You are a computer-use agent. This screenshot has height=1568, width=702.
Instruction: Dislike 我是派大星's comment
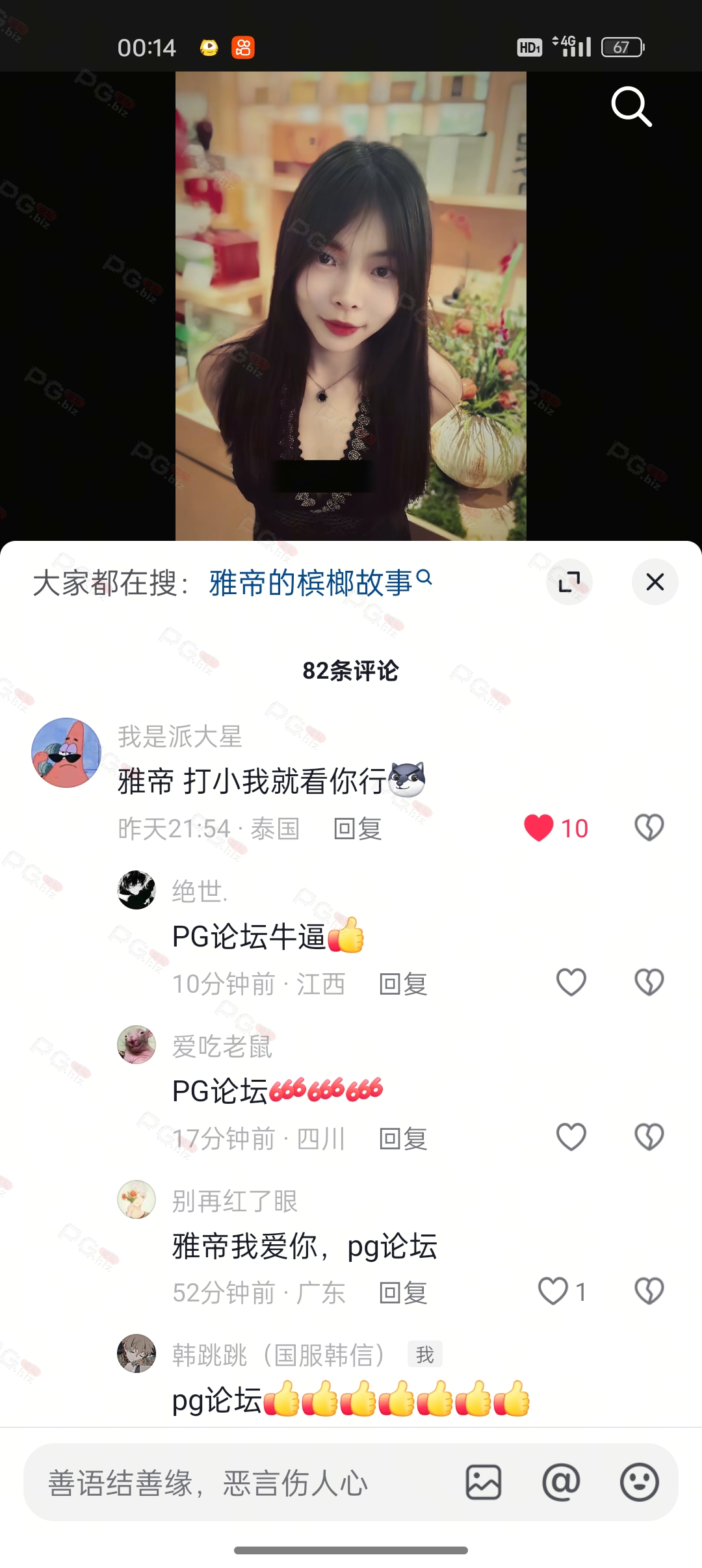[x=649, y=828]
